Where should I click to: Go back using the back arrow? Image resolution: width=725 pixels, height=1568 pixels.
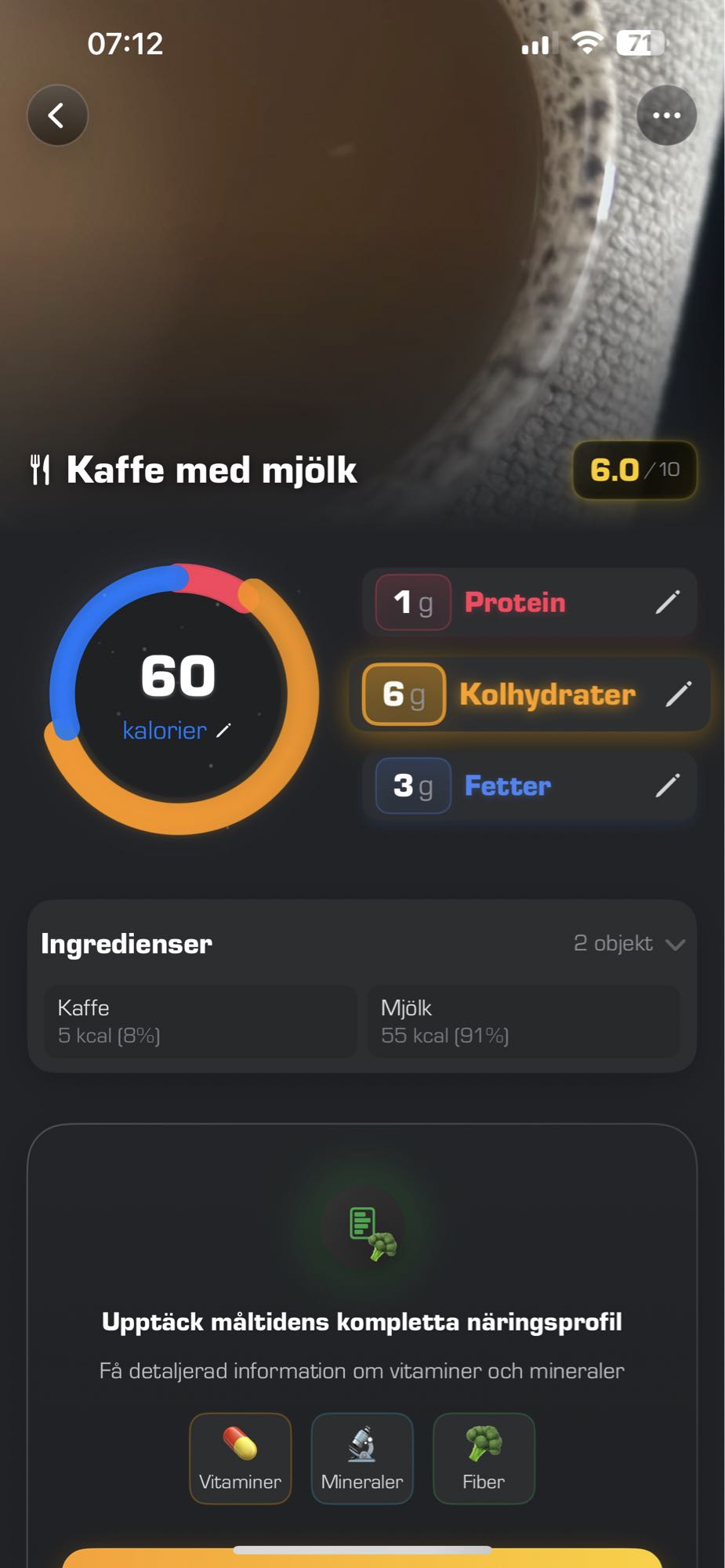[x=56, y=114]
